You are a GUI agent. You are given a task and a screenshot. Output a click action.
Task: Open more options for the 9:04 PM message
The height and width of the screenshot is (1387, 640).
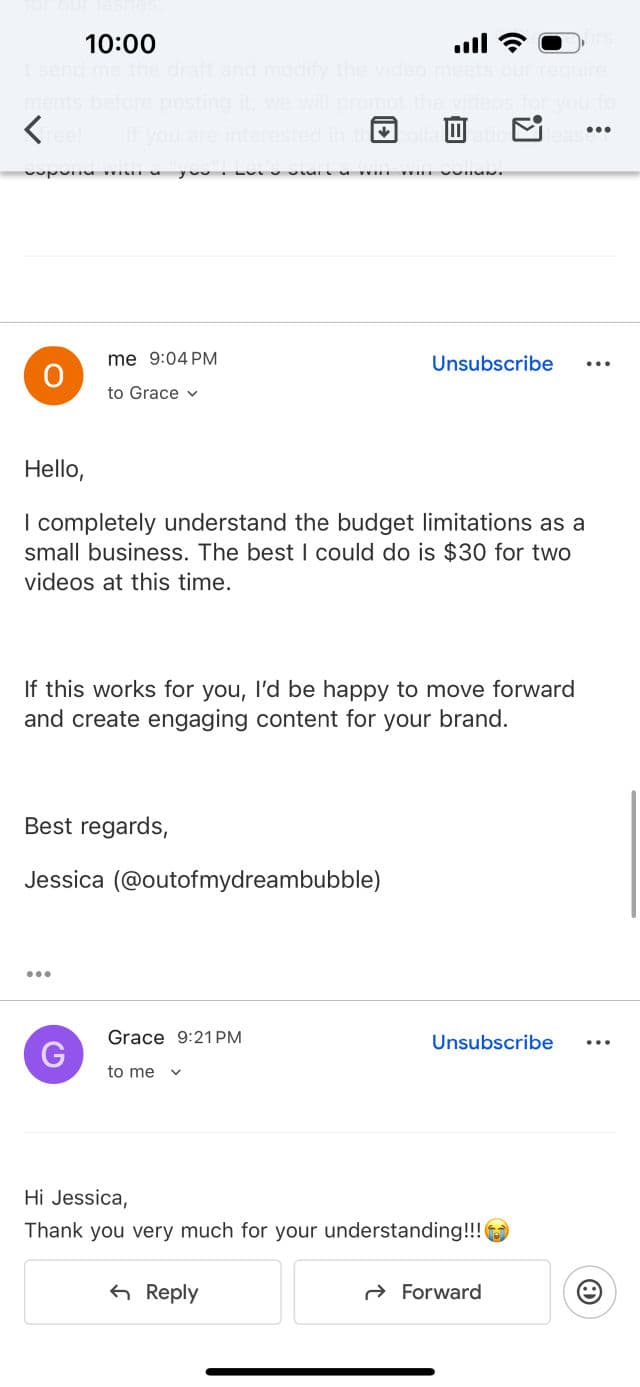(x=597, y=363)
